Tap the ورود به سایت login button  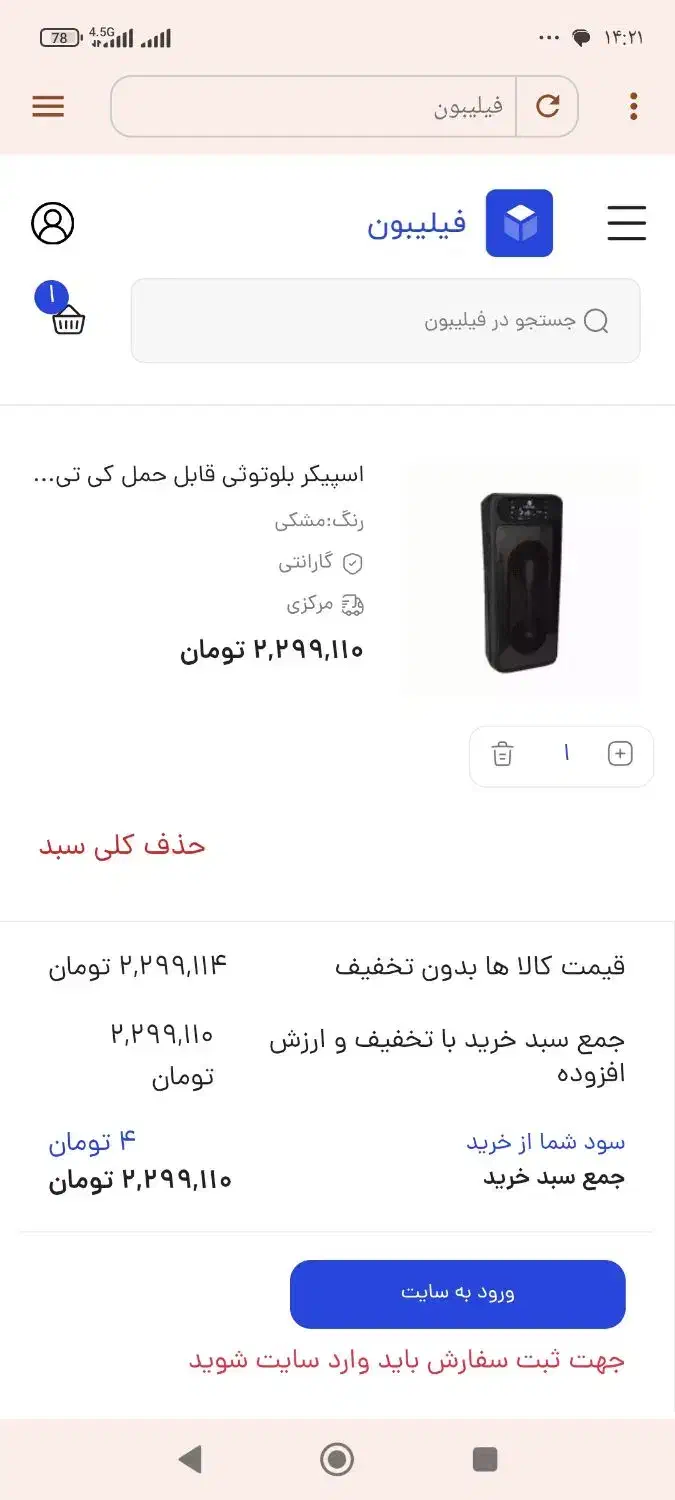pyautogui.click(x=457, y=1293)
